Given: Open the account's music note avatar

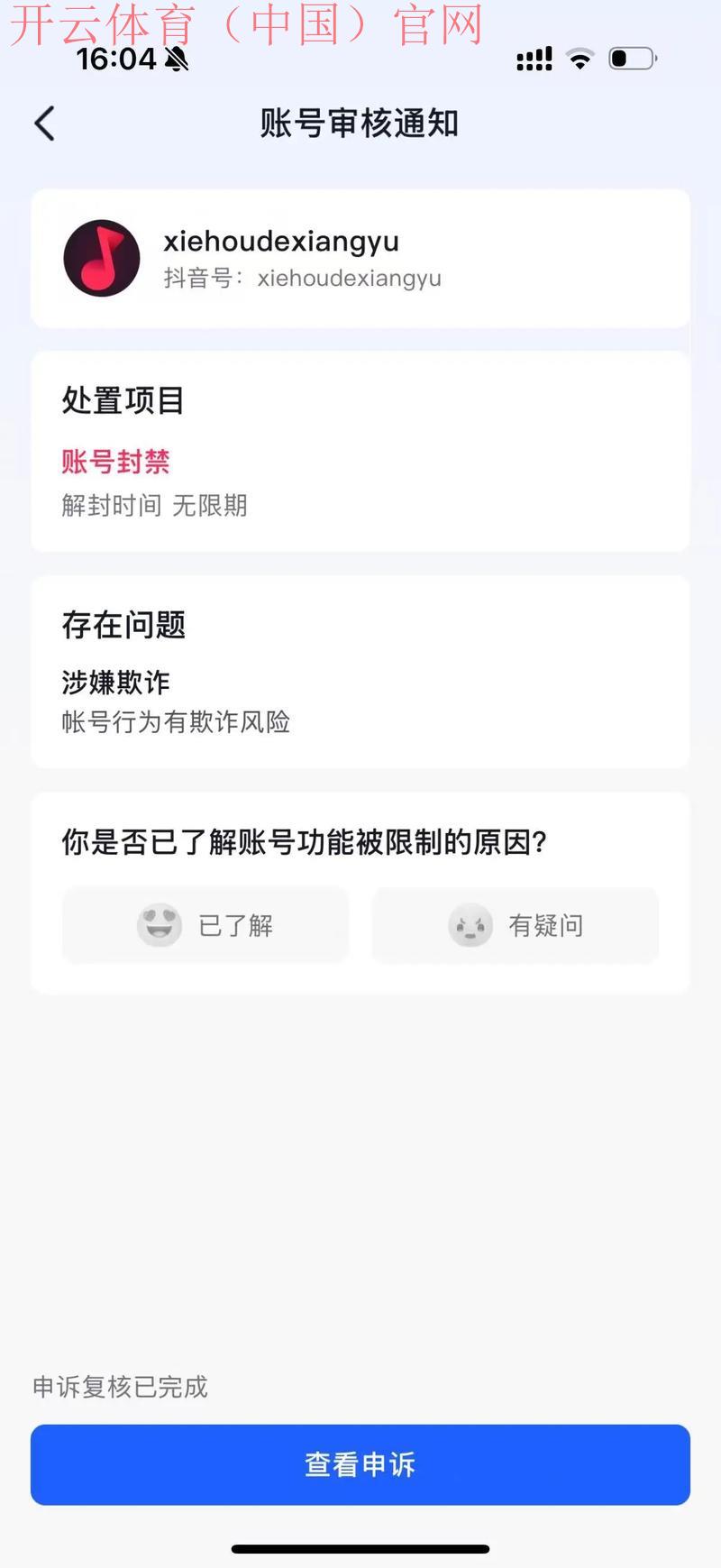Looking at the screenshot, I should click(101, 258).
